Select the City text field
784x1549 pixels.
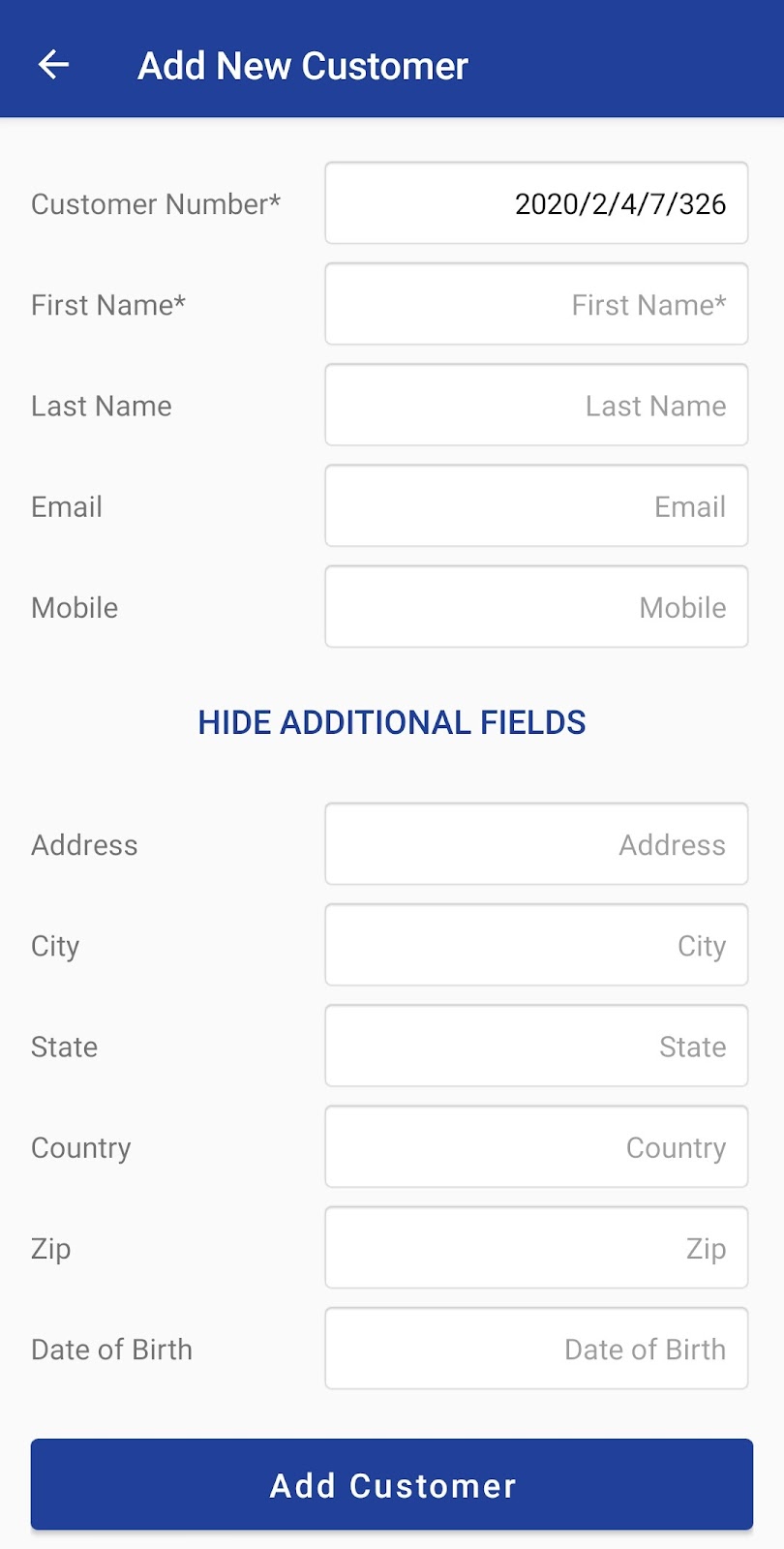[x=536, y=945]
